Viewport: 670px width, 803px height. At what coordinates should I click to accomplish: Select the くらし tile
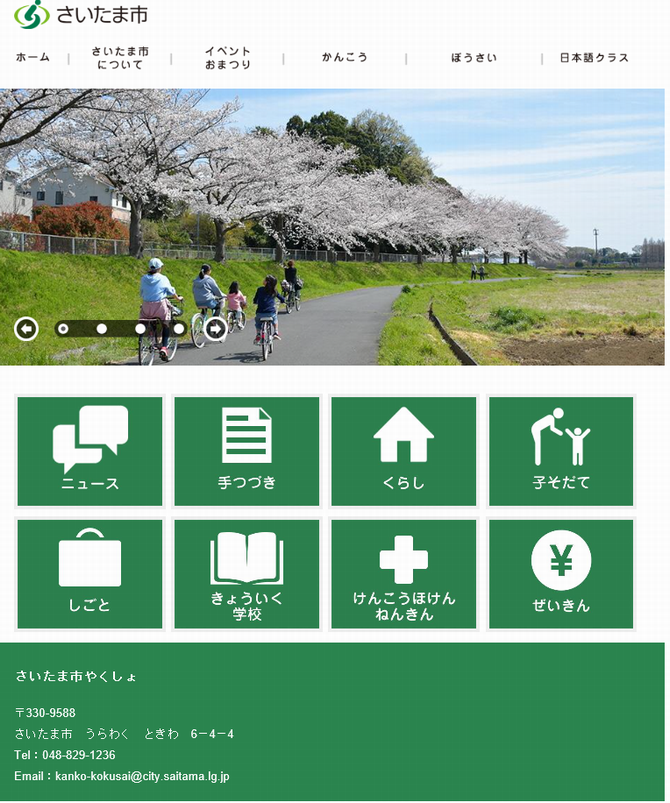pos(404,451)
